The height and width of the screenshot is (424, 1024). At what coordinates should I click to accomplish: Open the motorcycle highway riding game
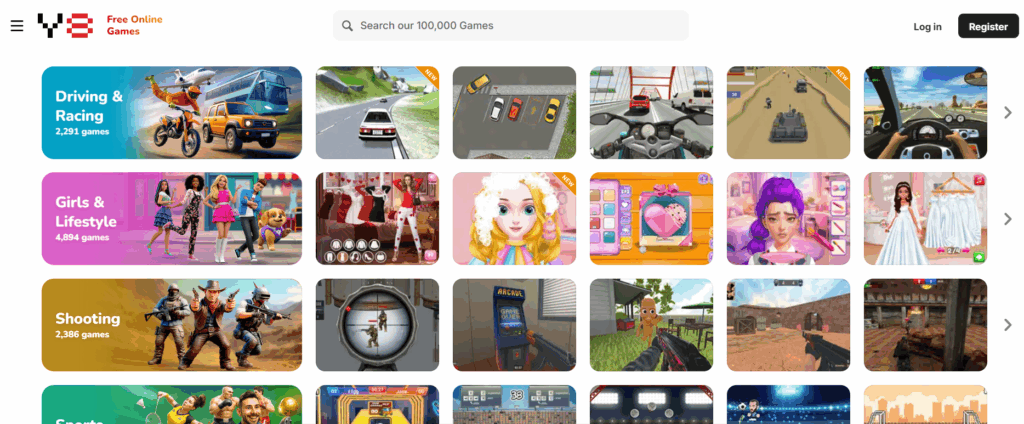(651, 113)
